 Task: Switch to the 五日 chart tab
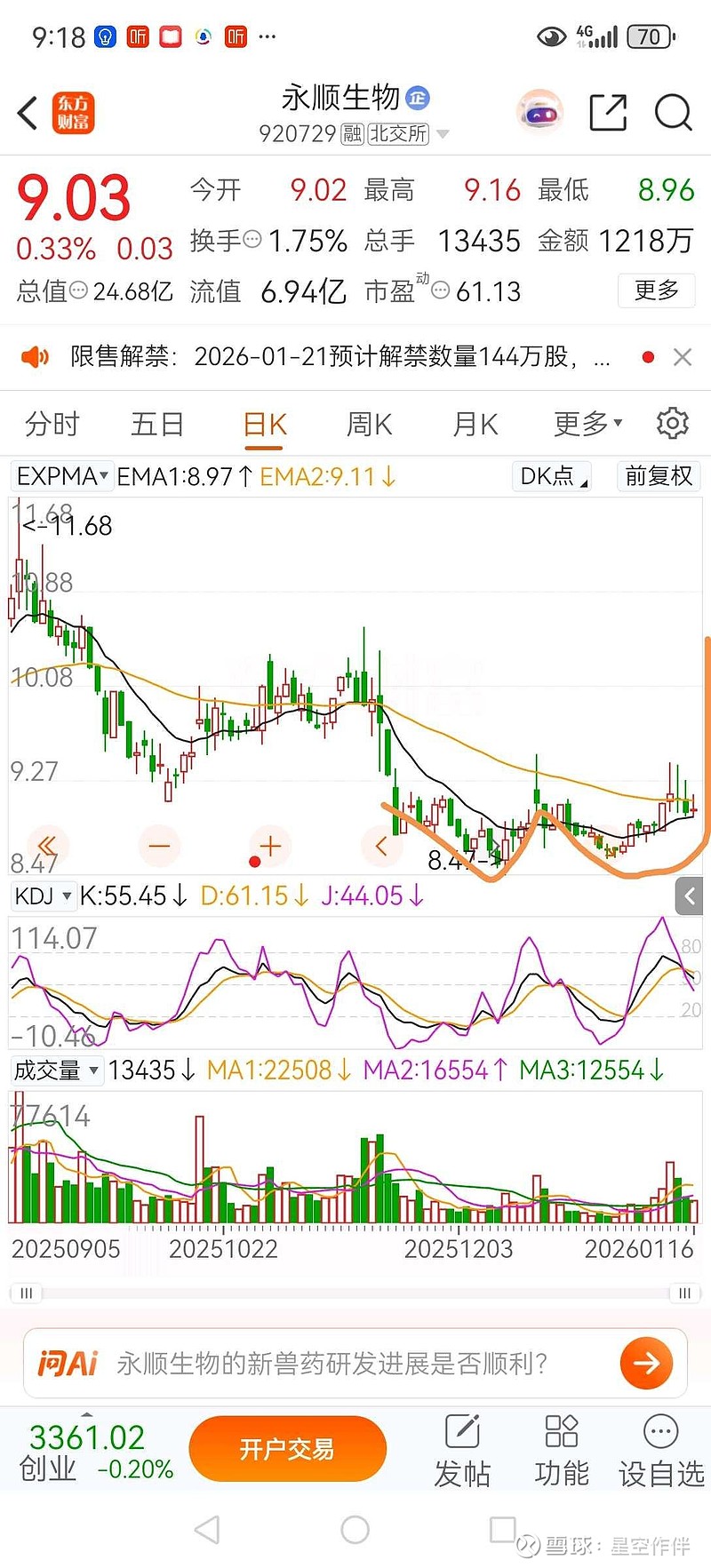point(157,424)
